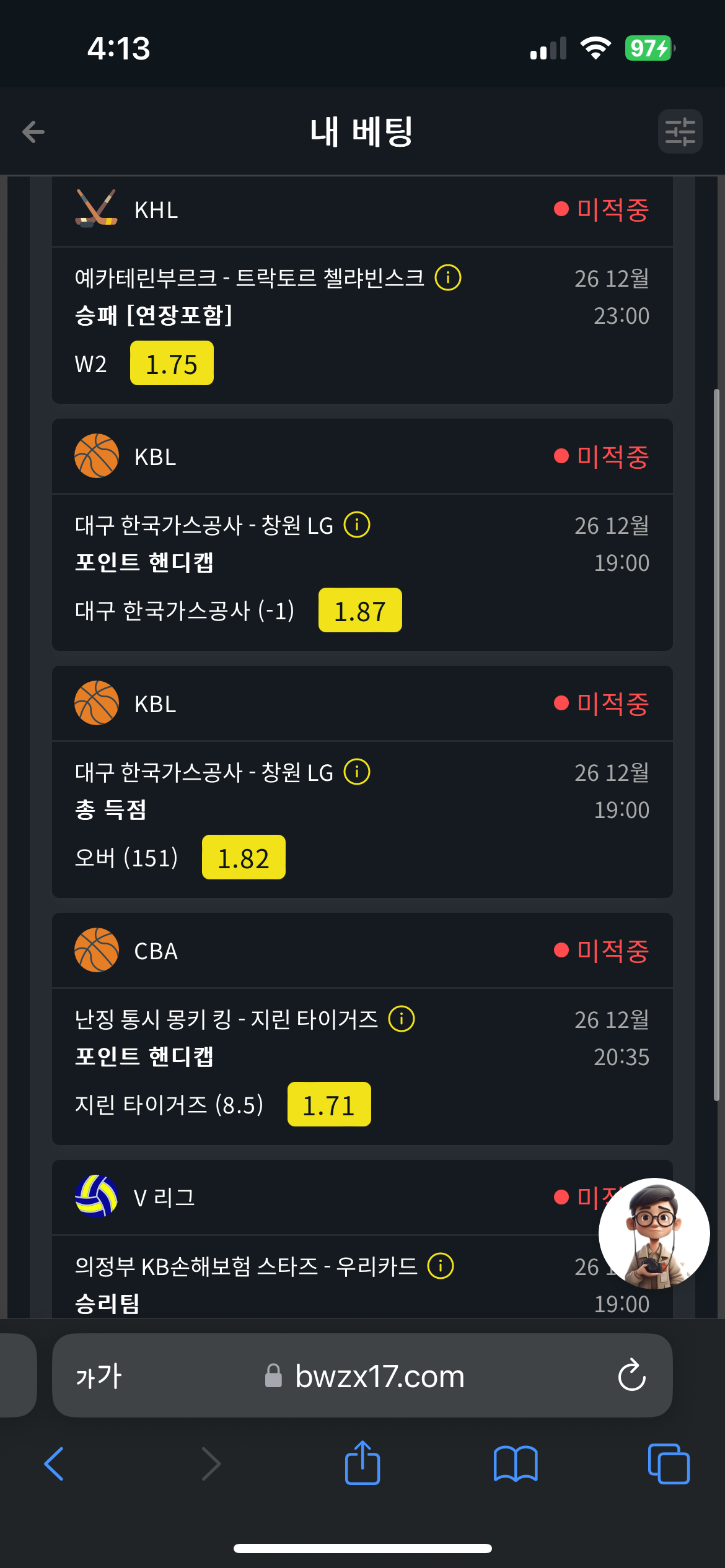This screenshot has height=1568, width=725.
Task: Show info for 난징 통시 몽키 킹 - 지린 타이거즈
Action: [402, 1019]
